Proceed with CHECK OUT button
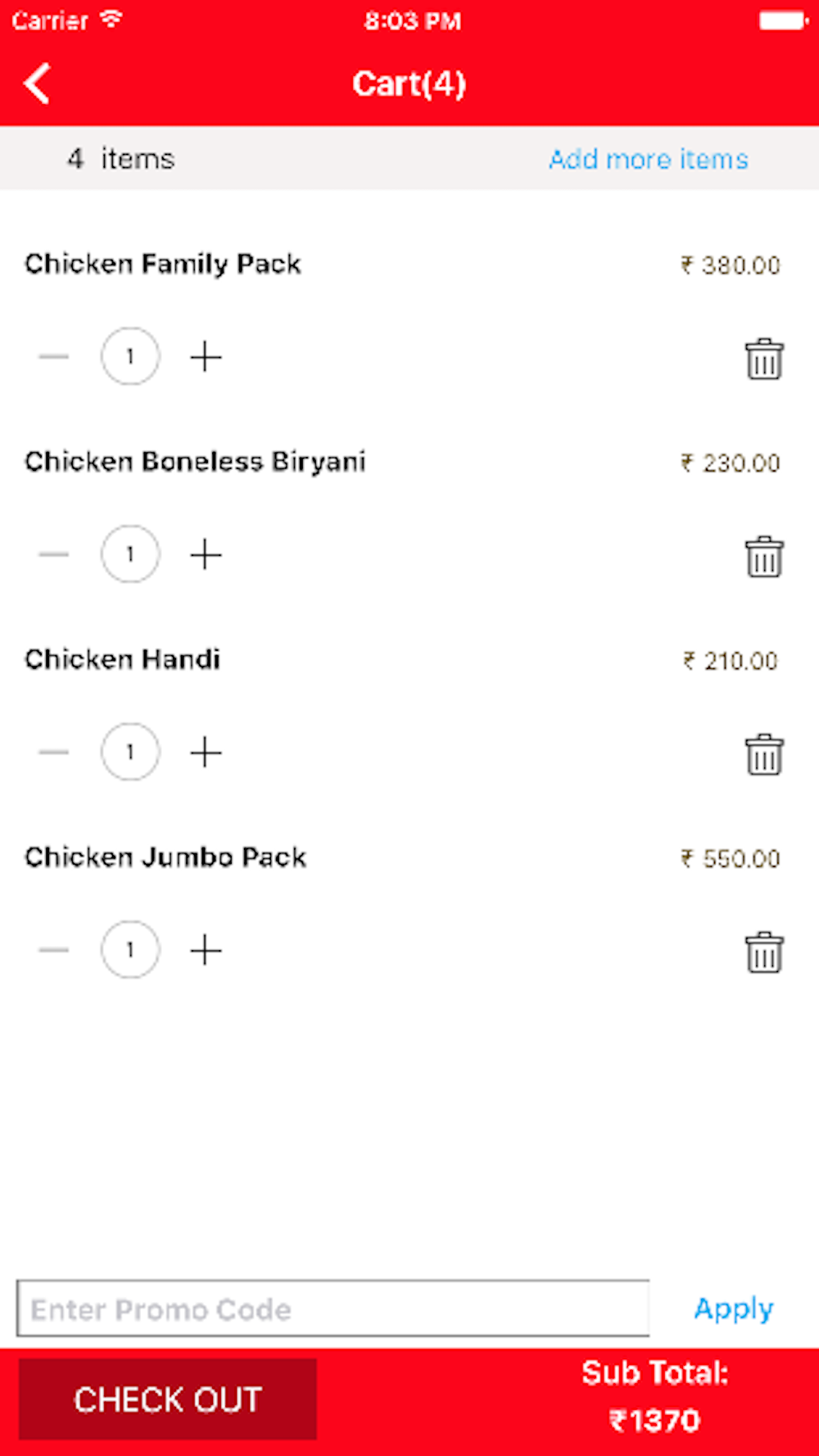Image resolution: width=819 pixels, height=1456 pixels. 168,1399
